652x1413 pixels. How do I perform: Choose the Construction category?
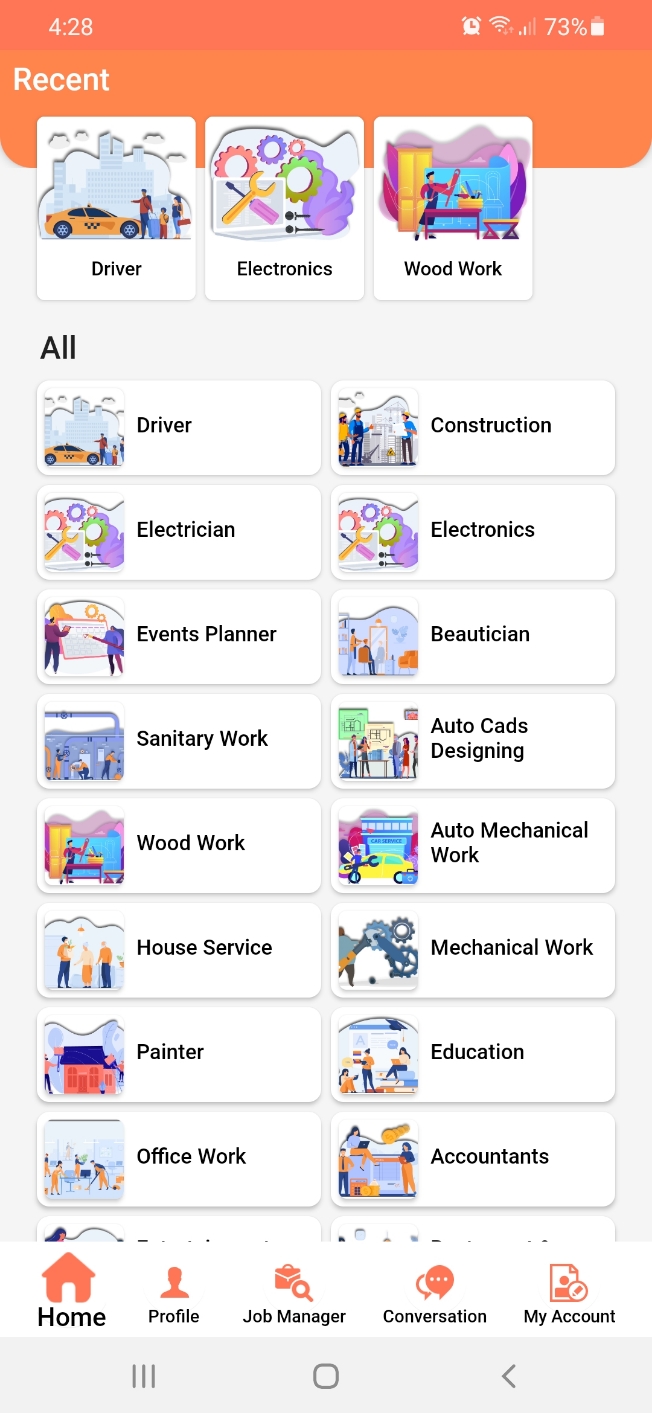(473, 427)
